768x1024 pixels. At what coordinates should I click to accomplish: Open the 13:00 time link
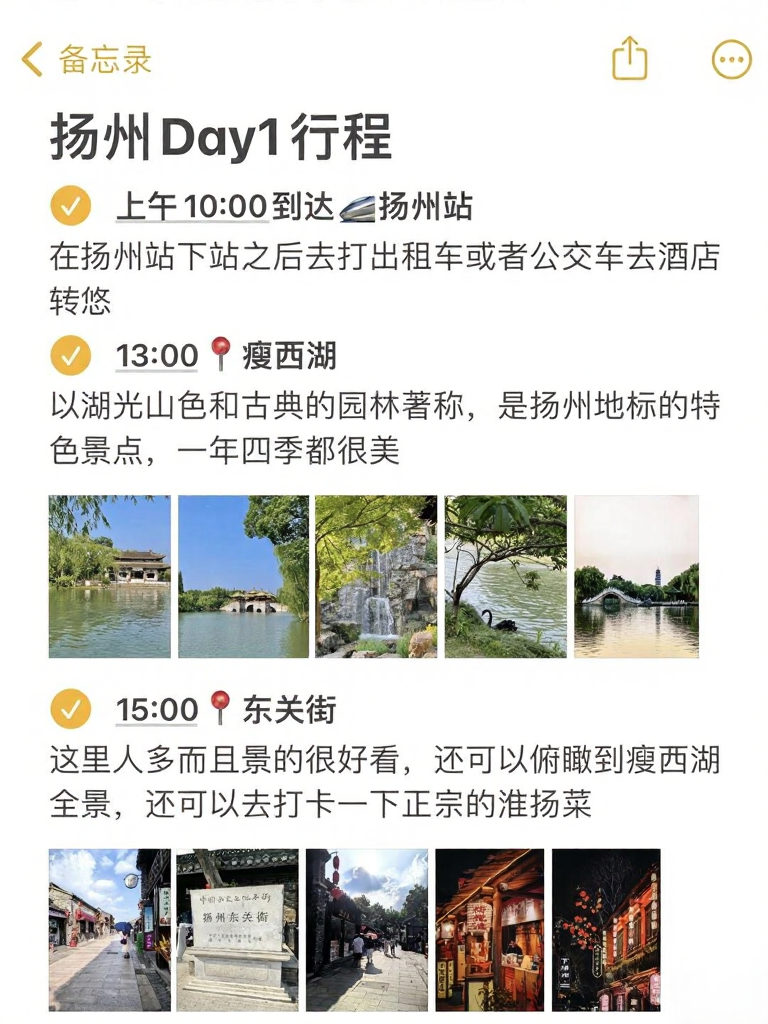[157, 356]
